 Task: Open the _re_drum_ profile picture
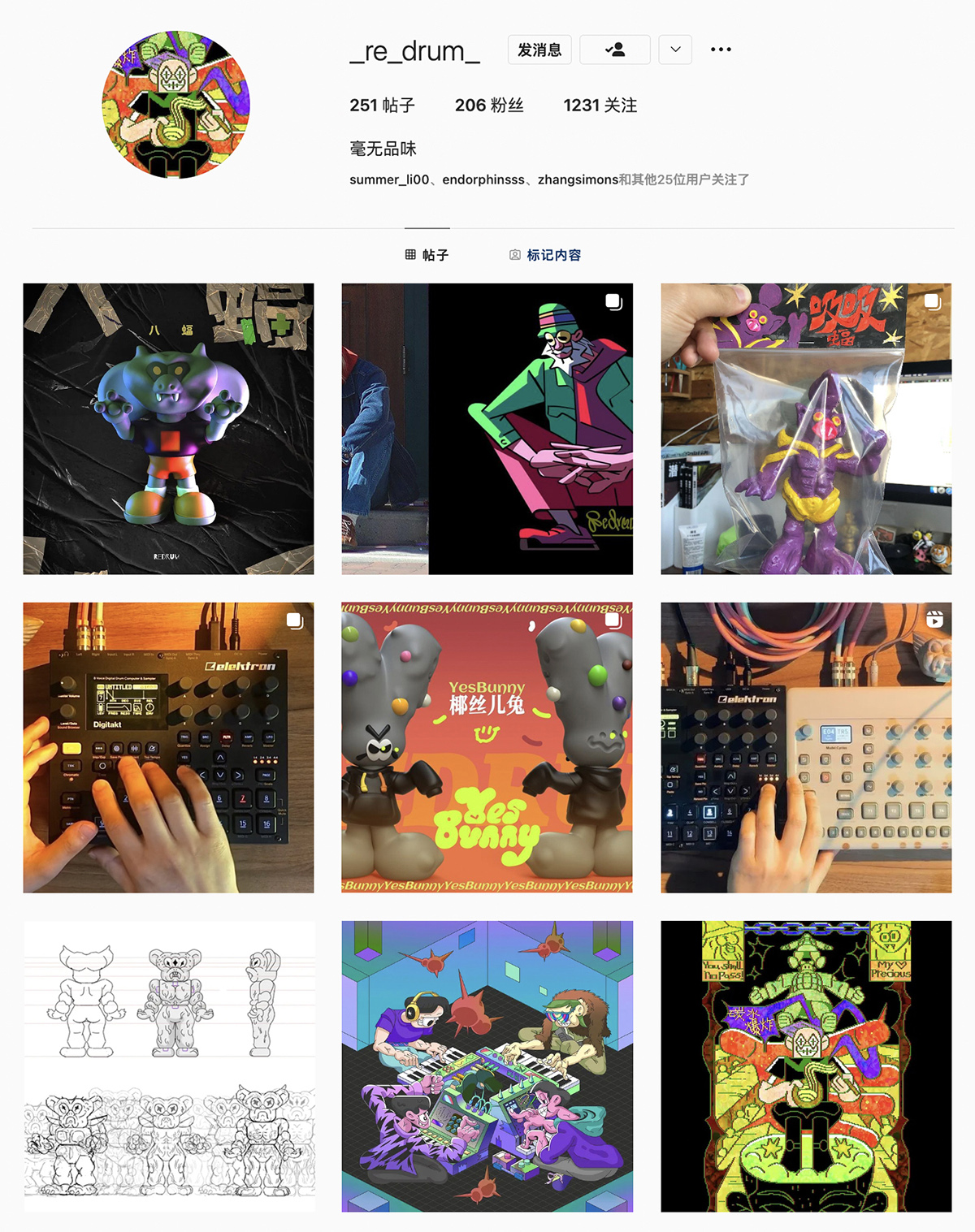(175, 105)
